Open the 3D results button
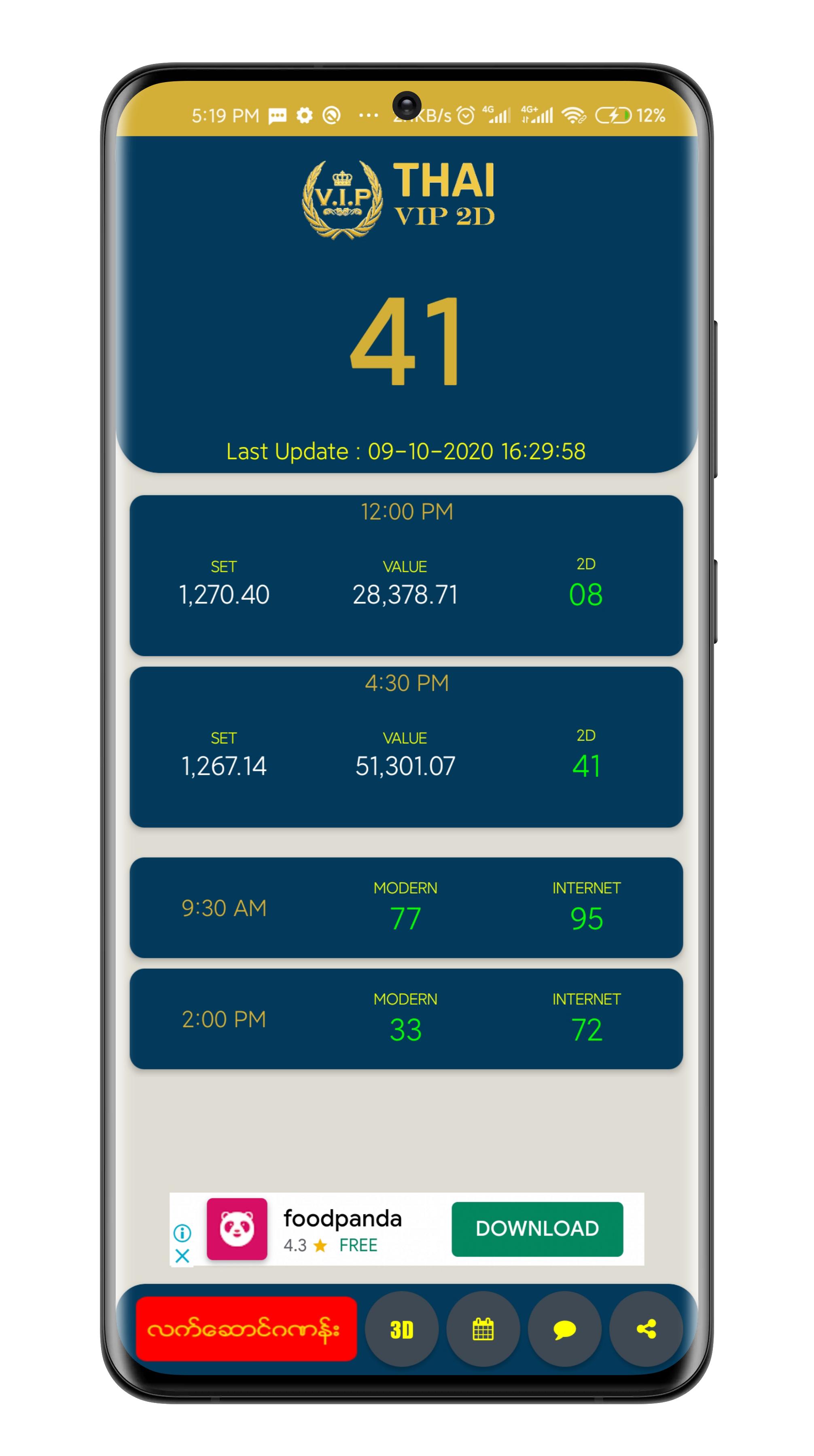Screen dimensions: 814x1456 401,1329
